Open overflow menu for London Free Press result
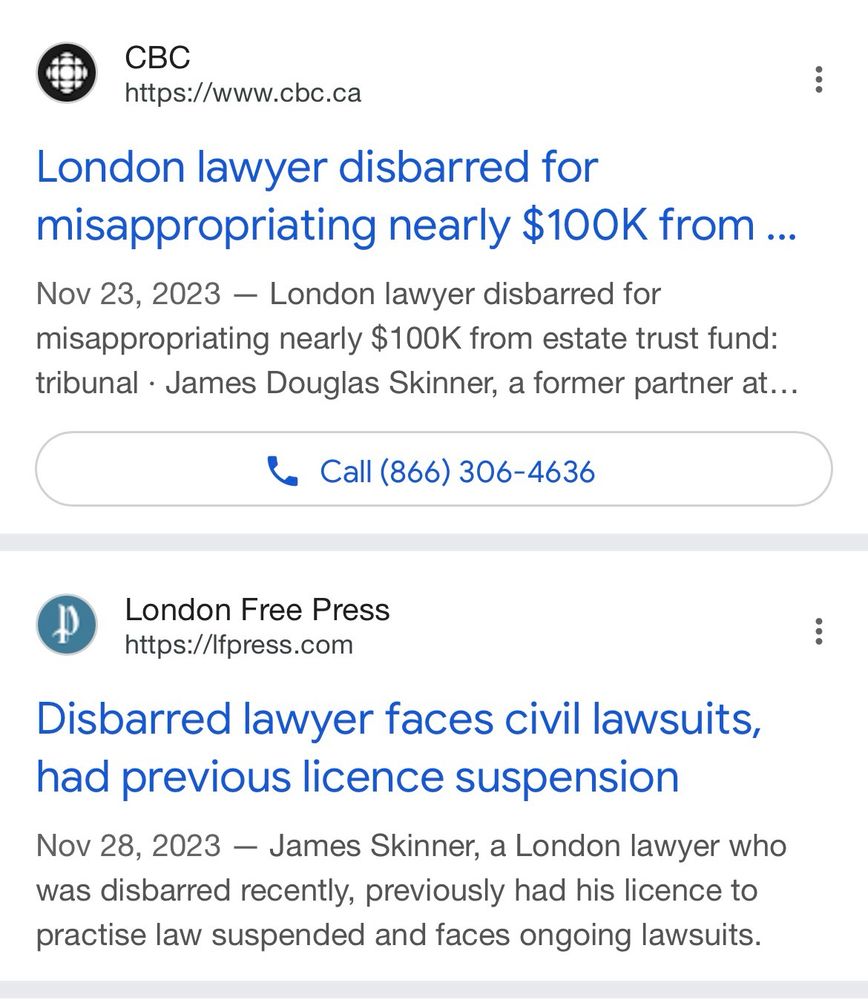This screenshot has width=868, height=1000. 819,631
